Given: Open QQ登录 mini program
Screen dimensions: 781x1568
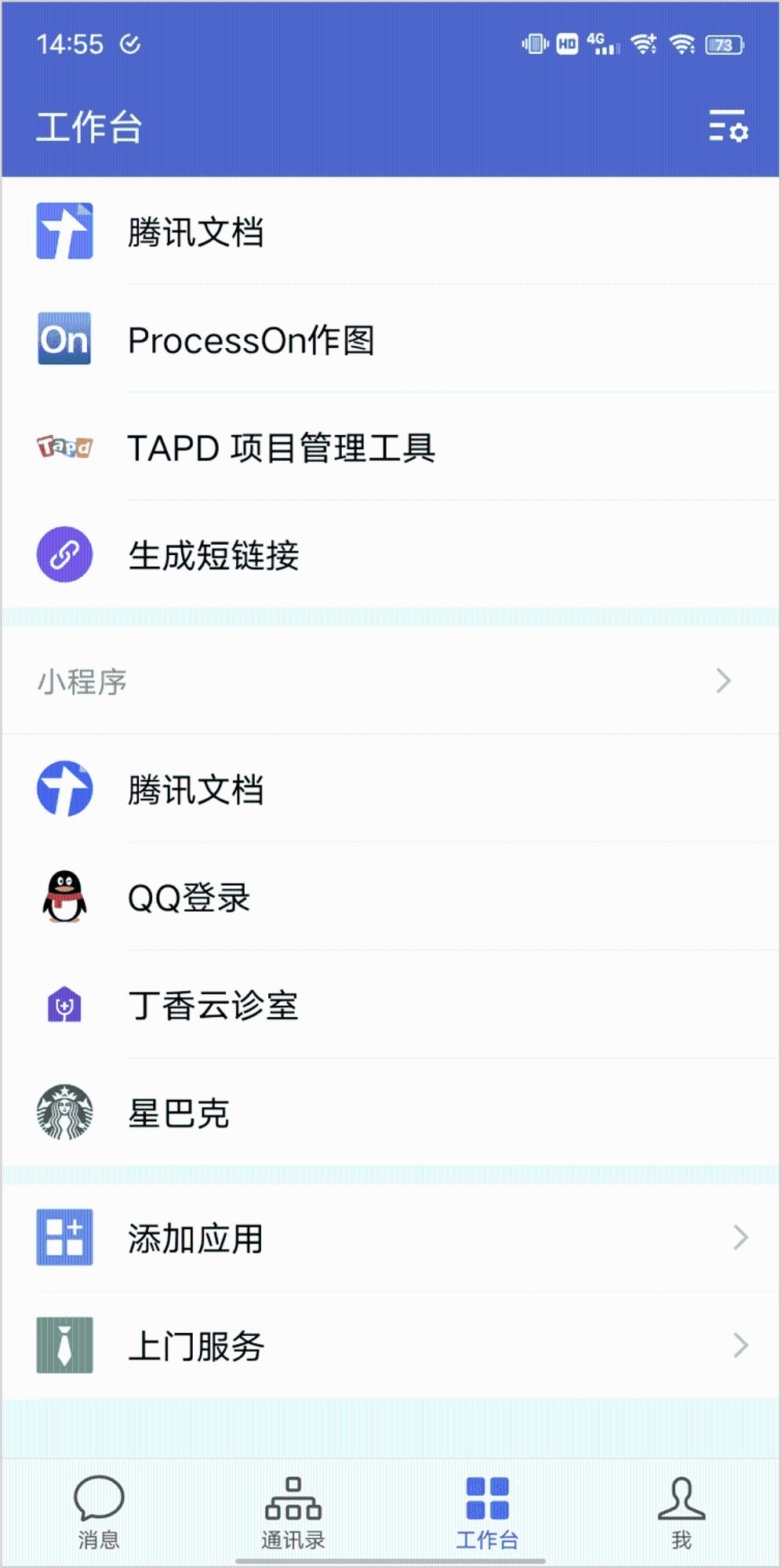Looking at the screenshot, I should point(390,897).
